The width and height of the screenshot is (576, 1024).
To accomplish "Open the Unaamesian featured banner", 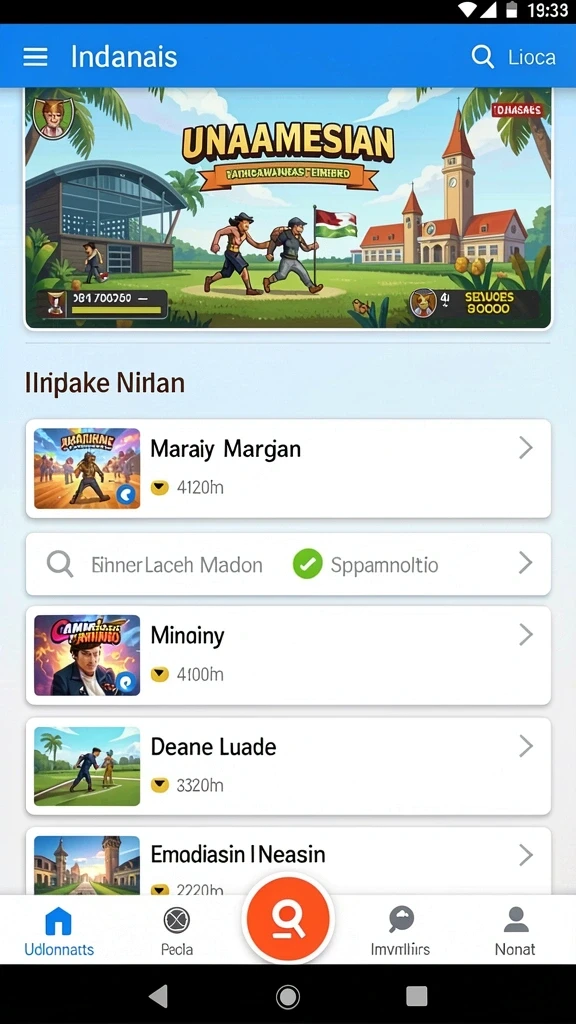I will pos(288,208).
